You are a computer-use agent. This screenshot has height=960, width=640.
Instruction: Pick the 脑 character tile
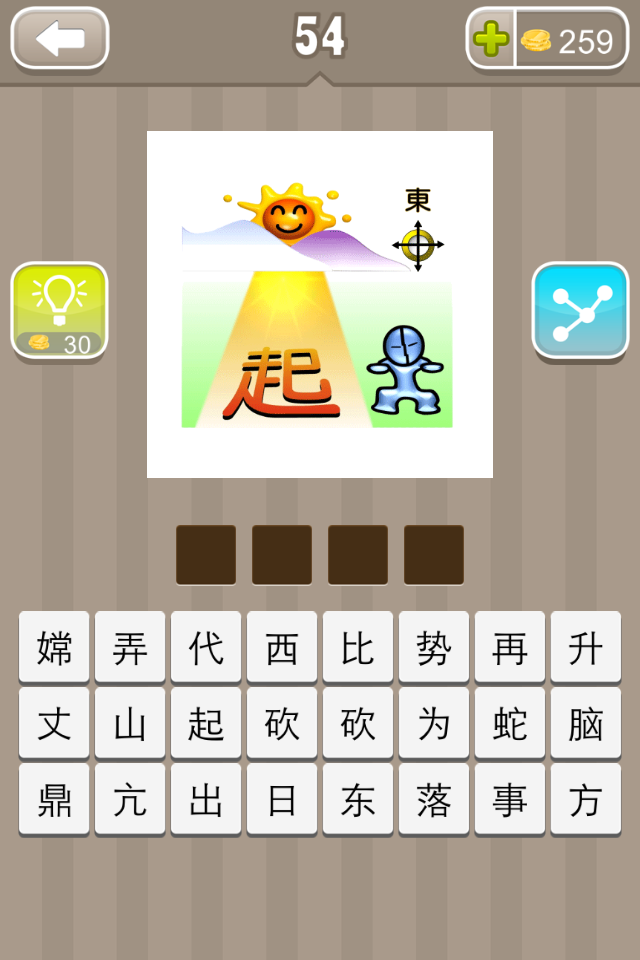click(586, 723)
